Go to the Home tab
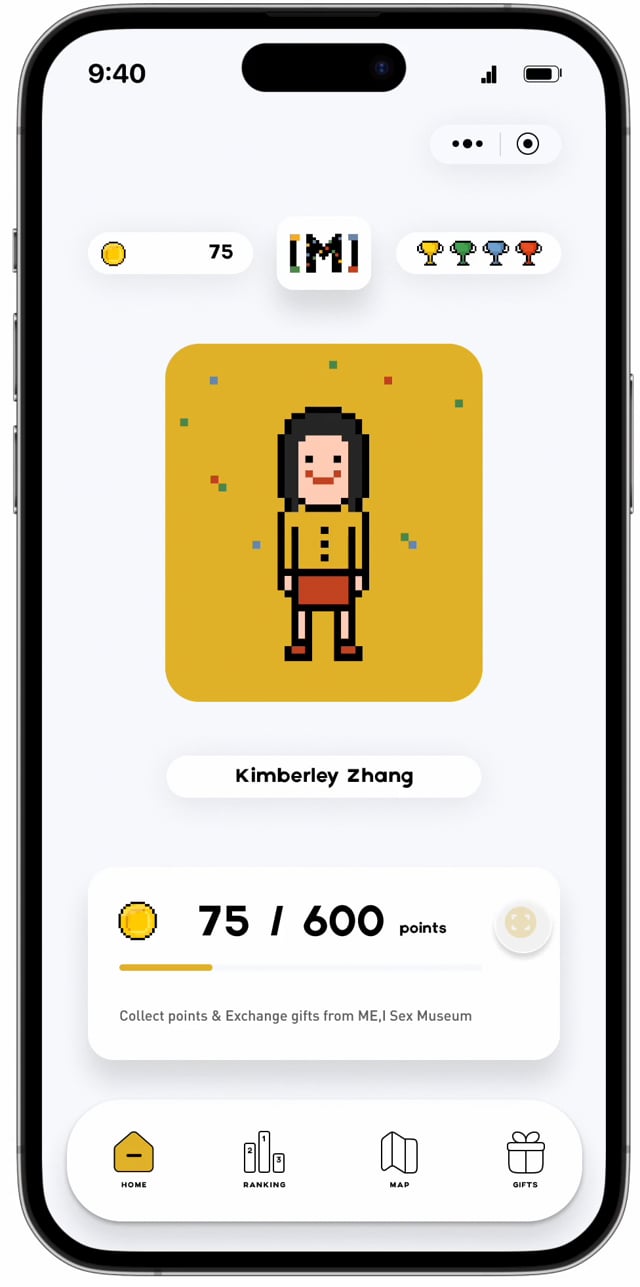The image size is (640, 1287). point(134,1160)
